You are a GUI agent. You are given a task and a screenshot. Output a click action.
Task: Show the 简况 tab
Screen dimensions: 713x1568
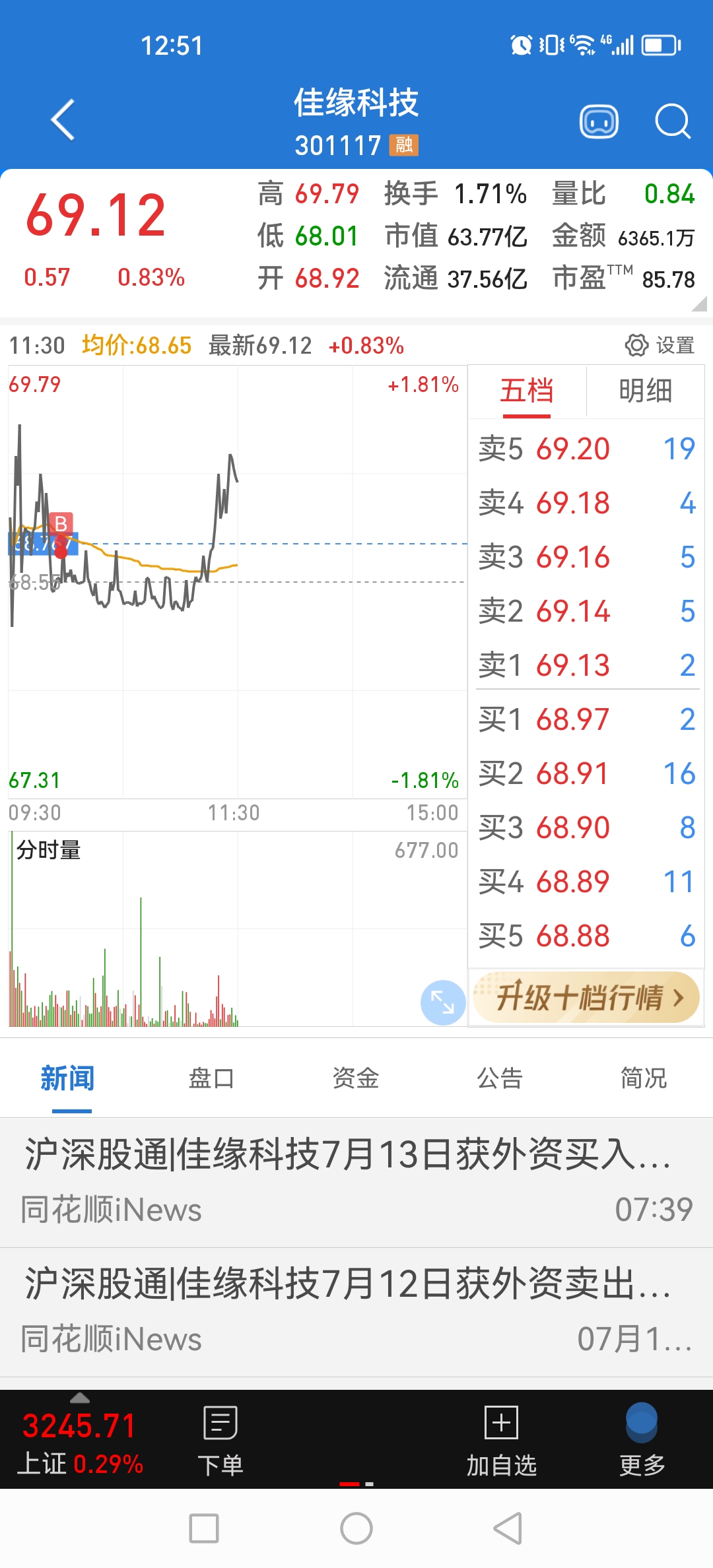click(644, 1078)
